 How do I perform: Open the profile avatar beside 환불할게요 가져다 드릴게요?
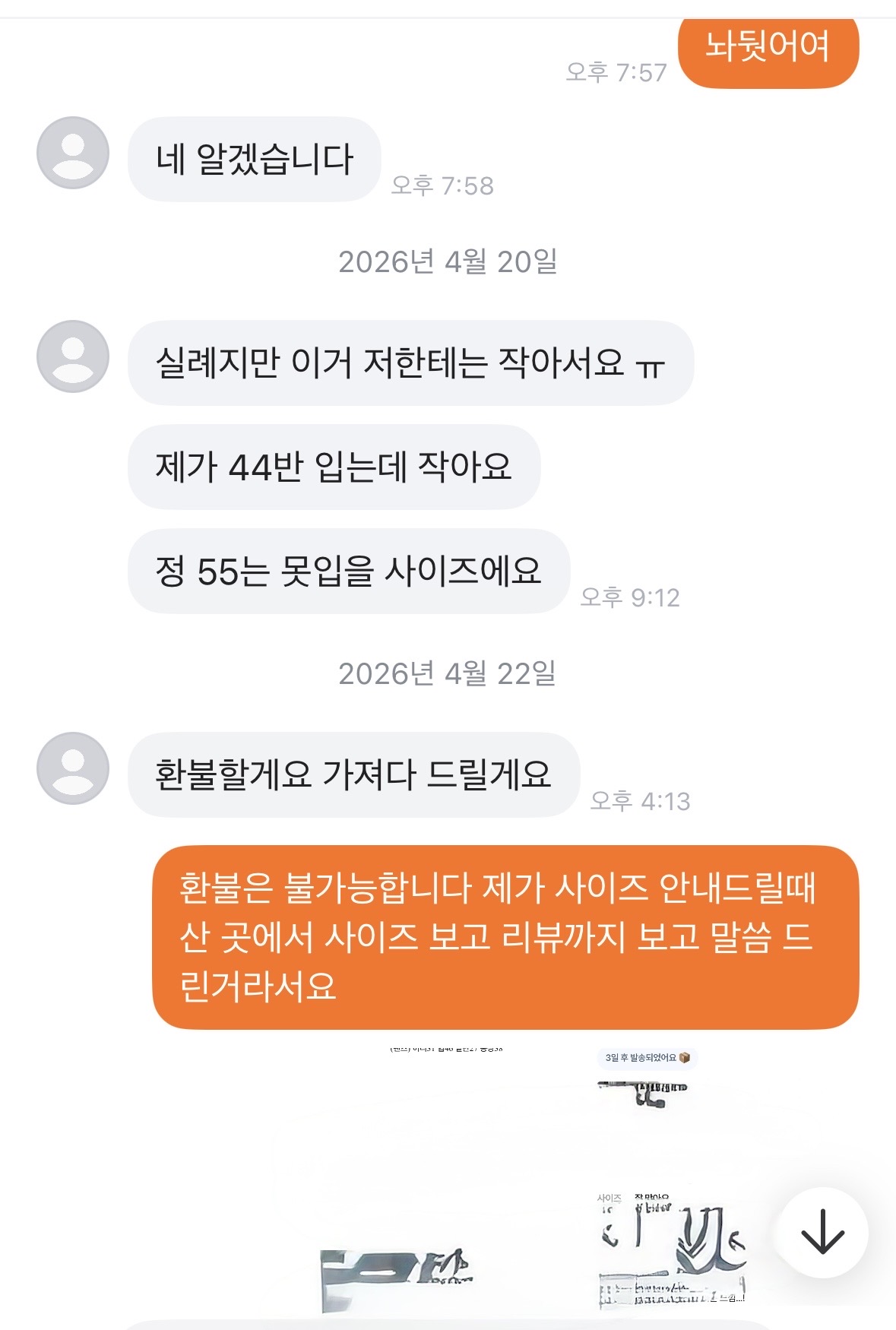pos(73,768)
